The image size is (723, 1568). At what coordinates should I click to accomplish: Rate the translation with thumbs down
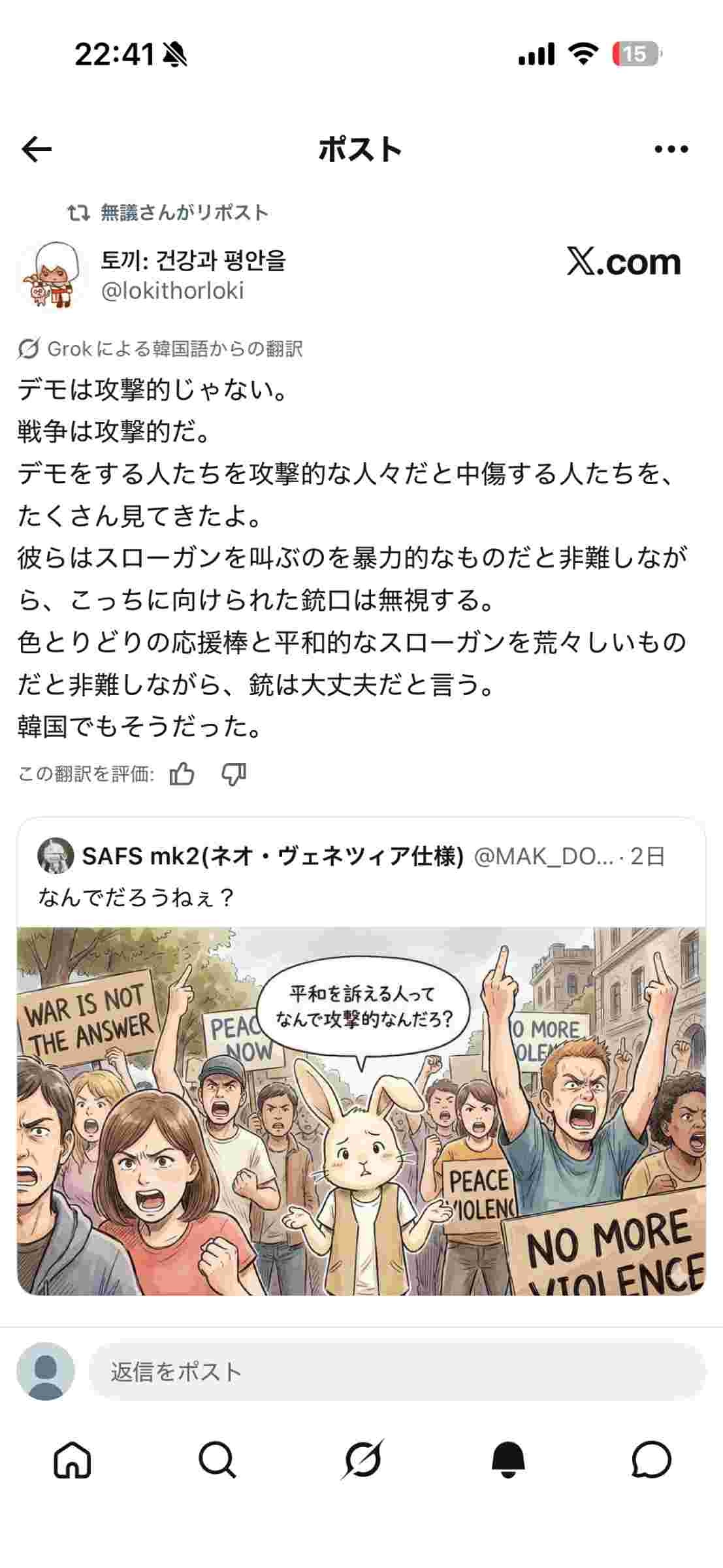234,774
